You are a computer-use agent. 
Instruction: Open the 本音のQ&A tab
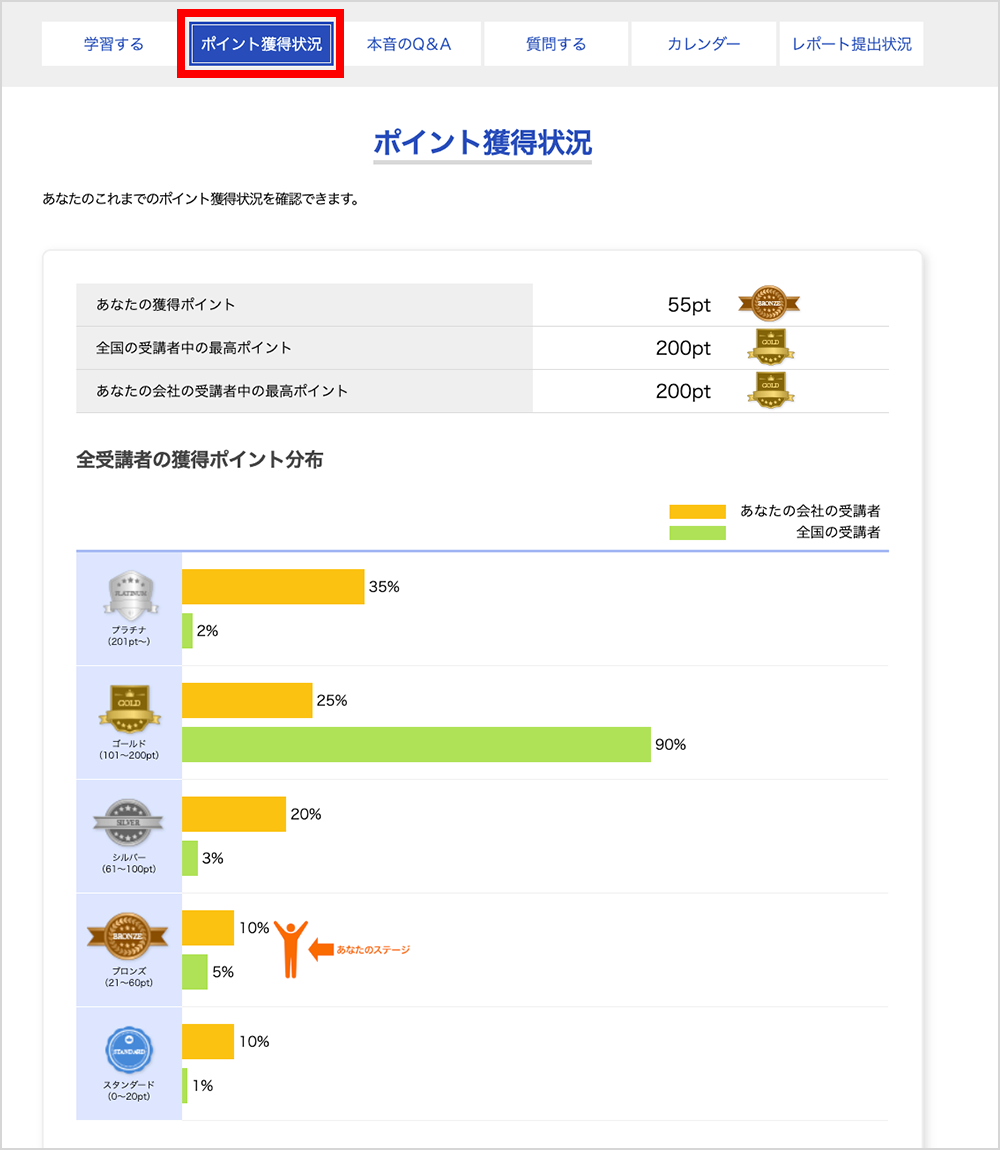[x=409, y=44]
